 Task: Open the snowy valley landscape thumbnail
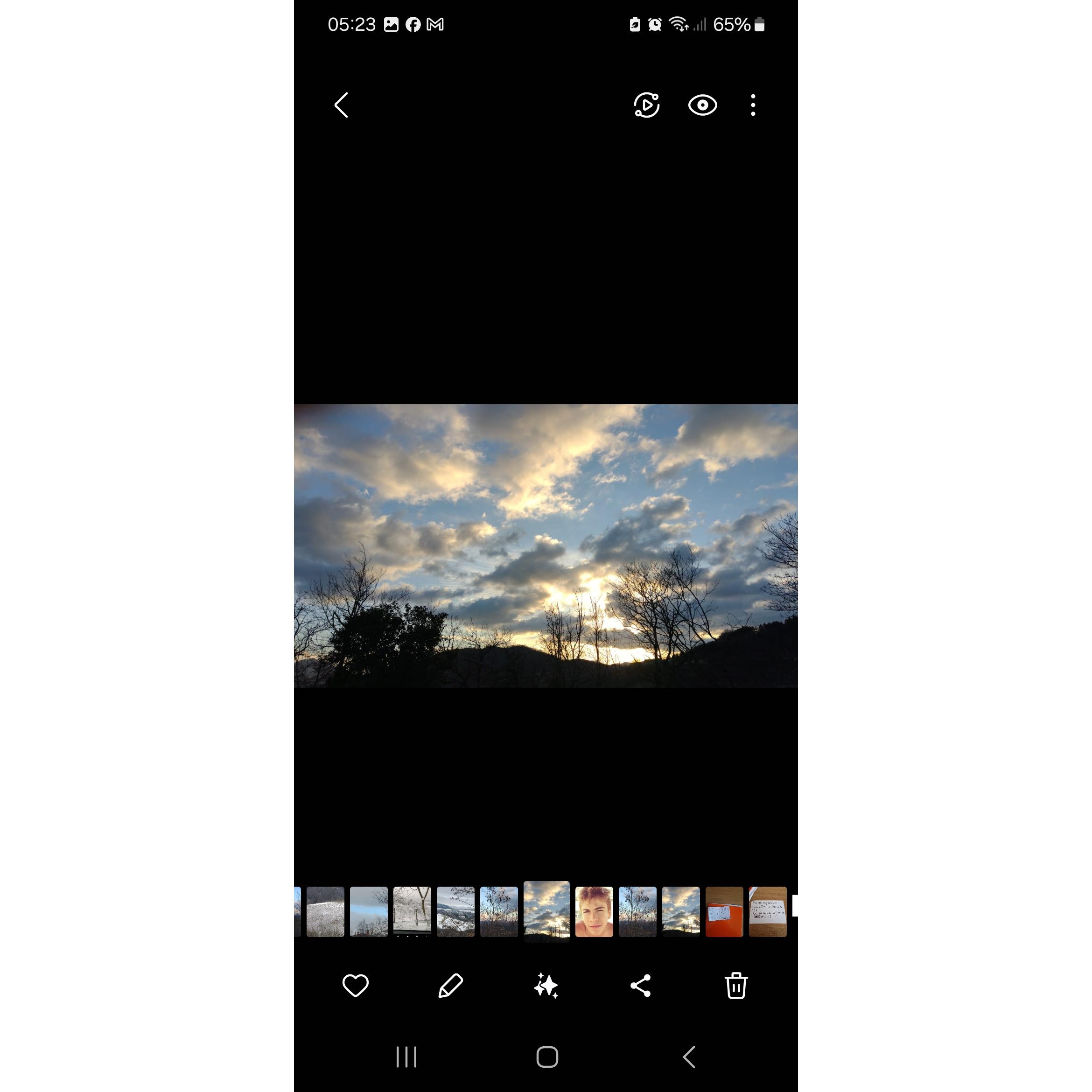tap(455, 912)
